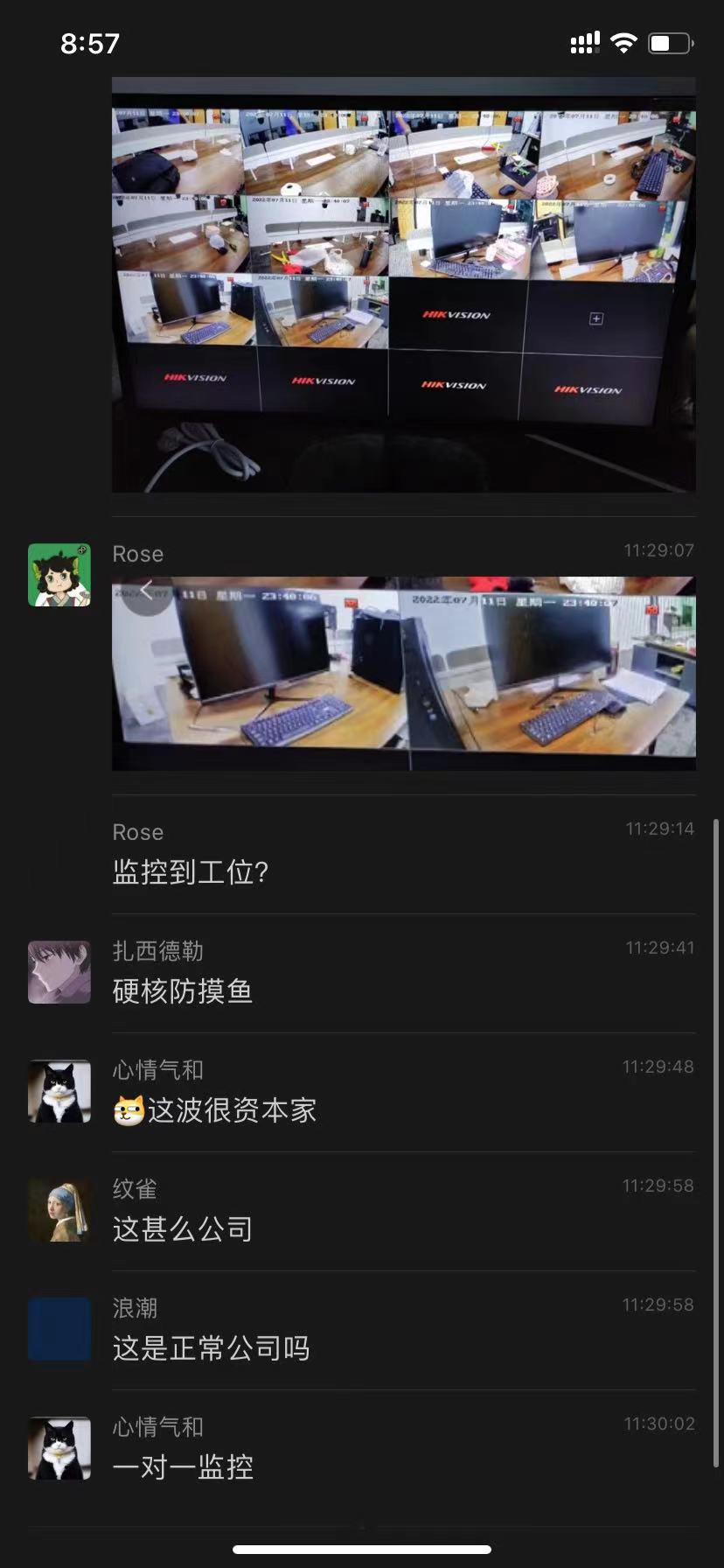The height and width of the screenshot is (1568, 724).
Task: Tap 浪潮's blue square avatar
Action: point(59,1328)
